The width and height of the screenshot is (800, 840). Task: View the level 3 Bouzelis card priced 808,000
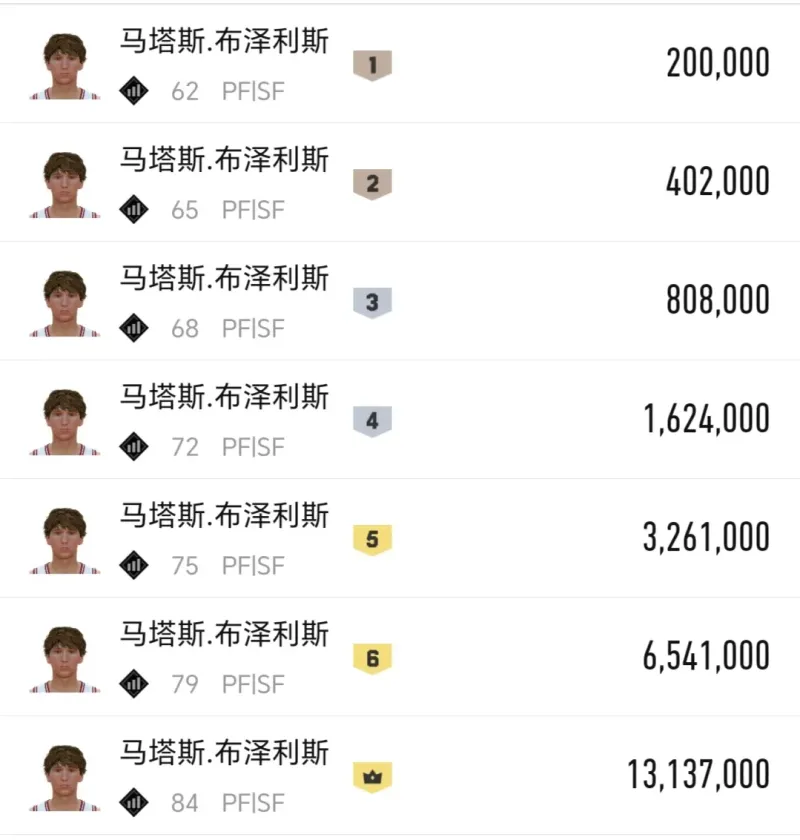[x=400, y=301]
